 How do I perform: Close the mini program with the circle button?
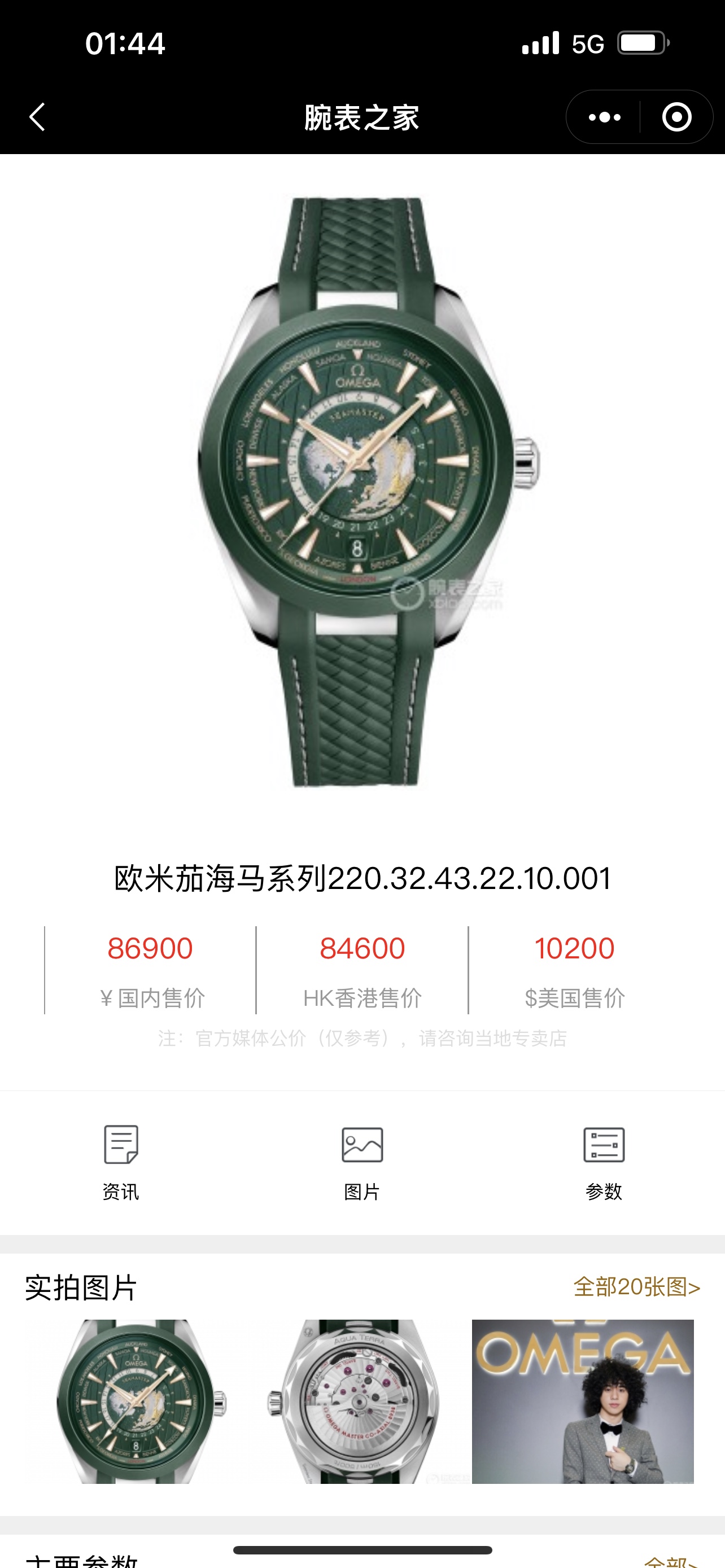[676, 117]
